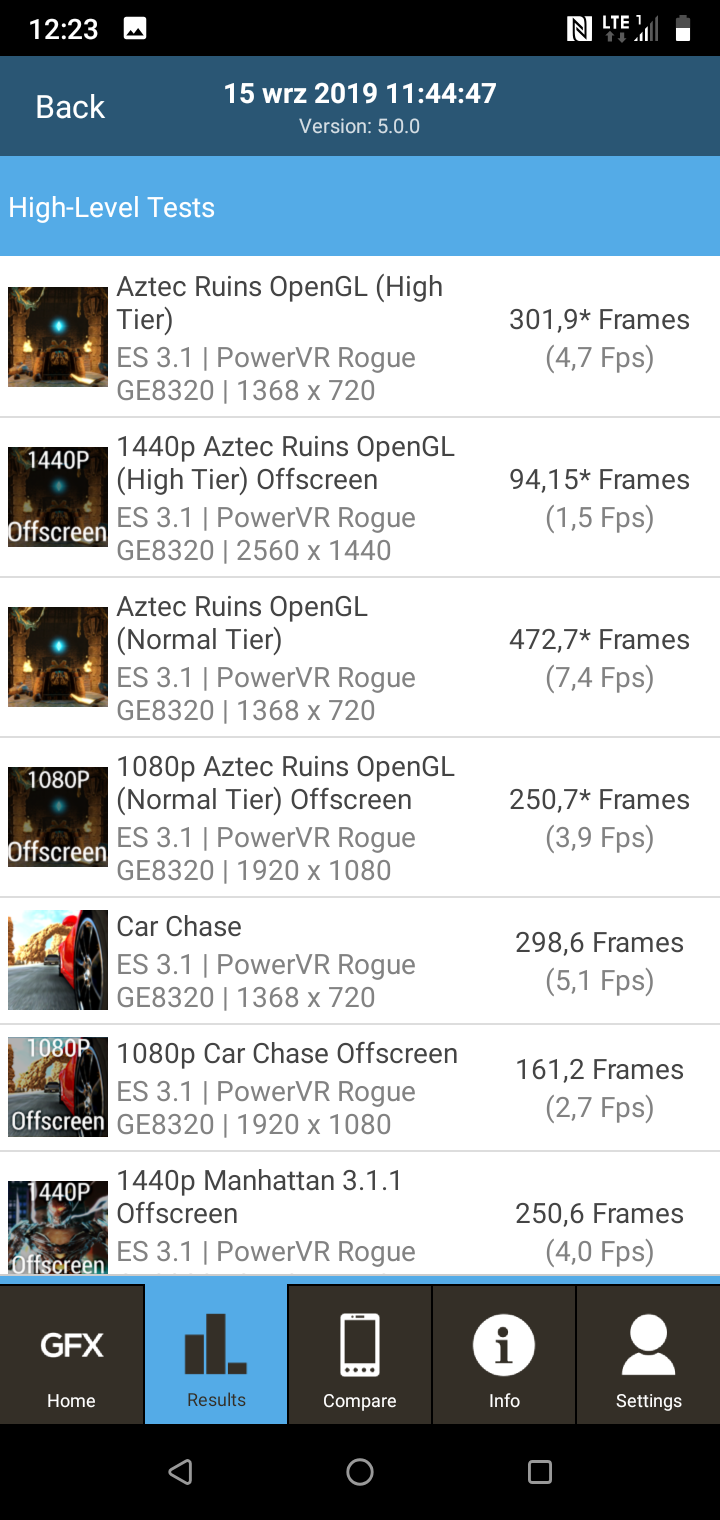Select the Results tab
The image size is (720, 1520).
pyautogui.click(x=216, y=1355)
